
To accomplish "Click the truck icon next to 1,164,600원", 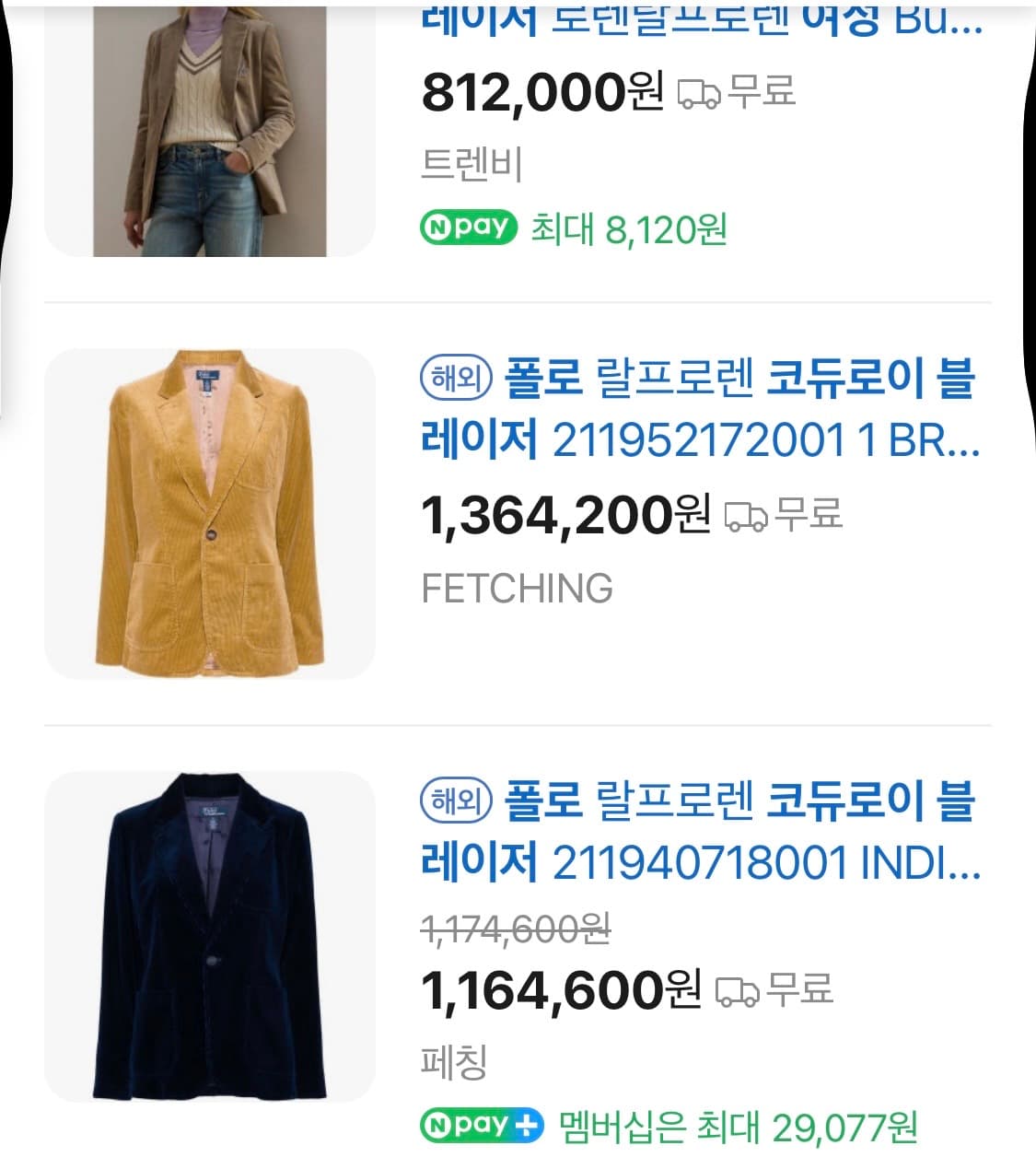I will [736, 992].
